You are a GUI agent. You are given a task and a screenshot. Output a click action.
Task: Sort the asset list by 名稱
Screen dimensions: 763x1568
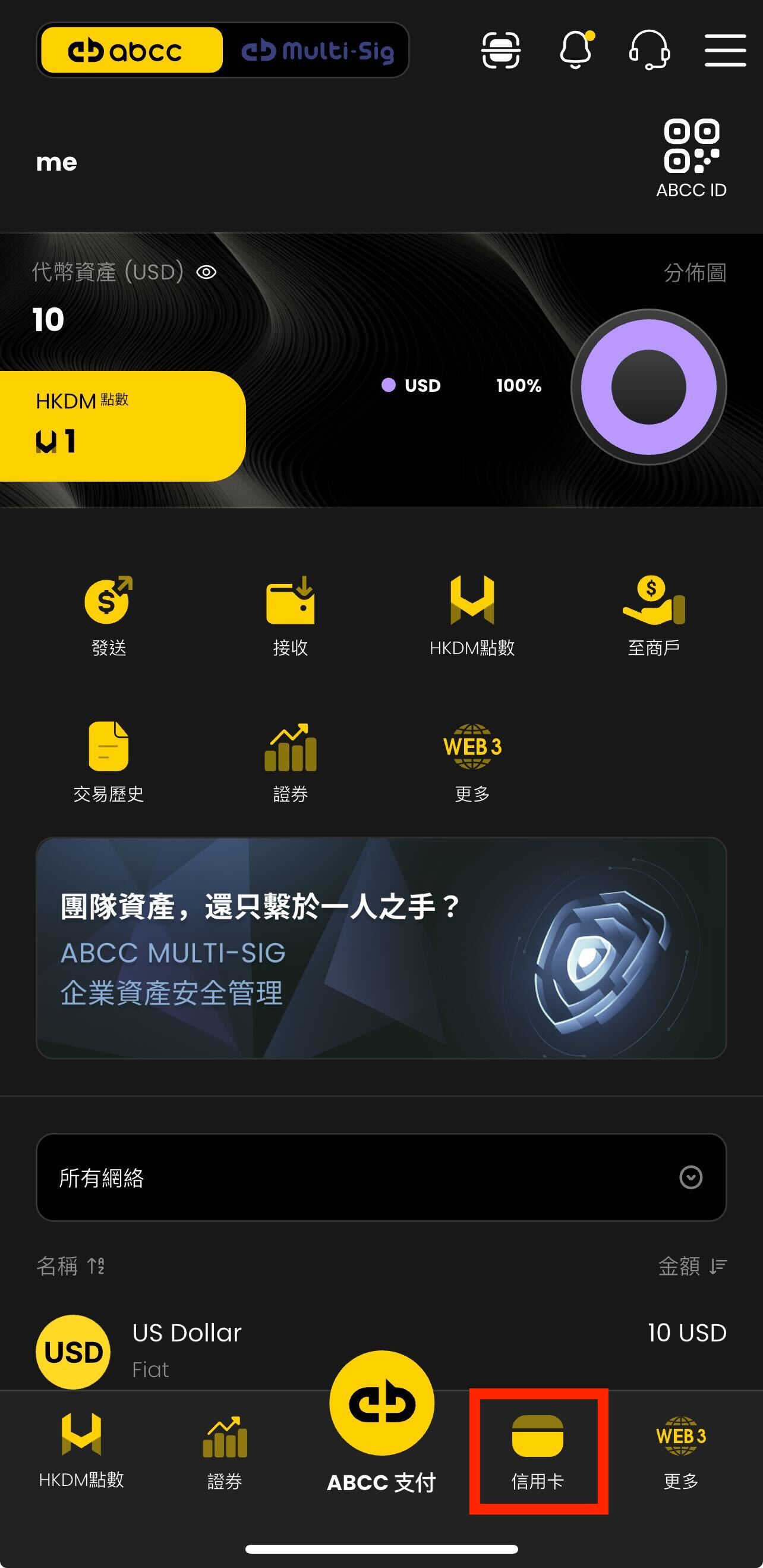pos(70,1266)
